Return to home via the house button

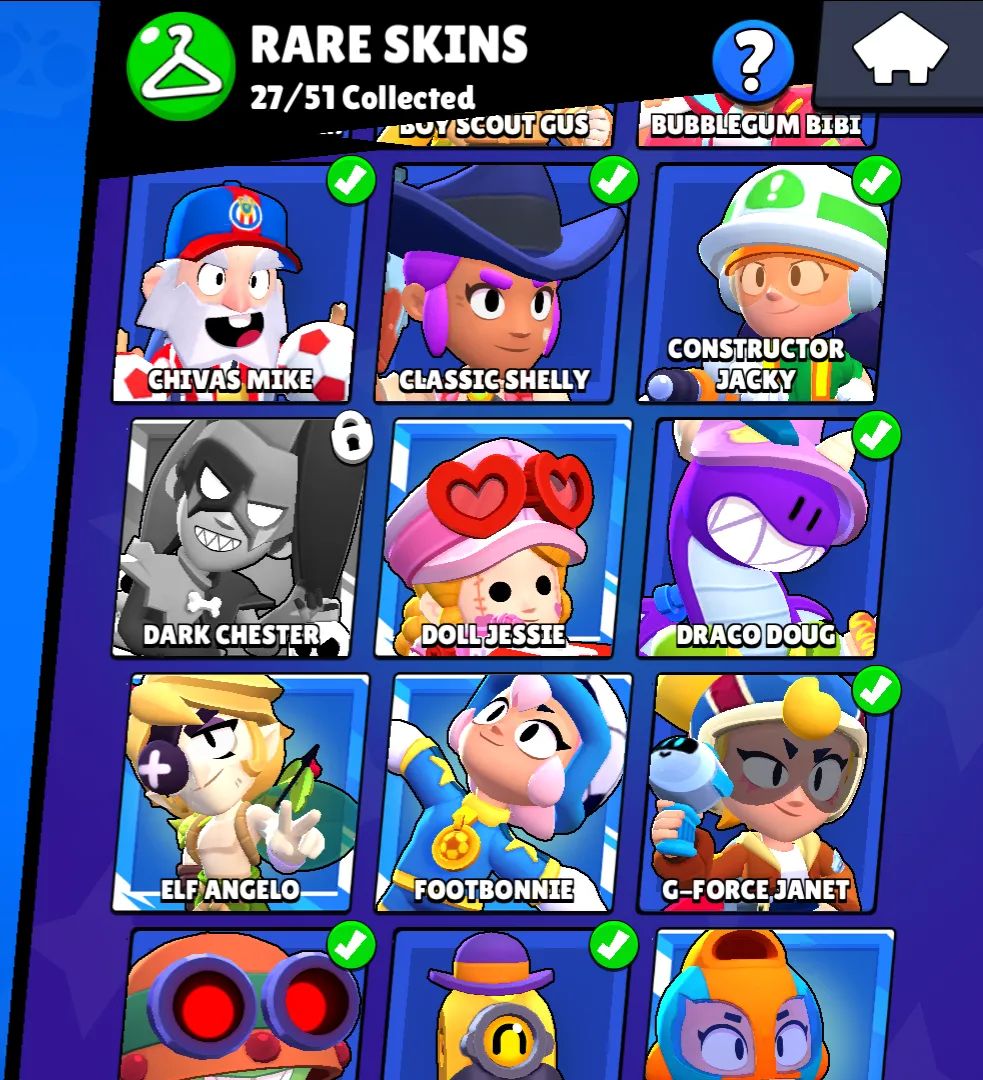[x=901, y=49]
